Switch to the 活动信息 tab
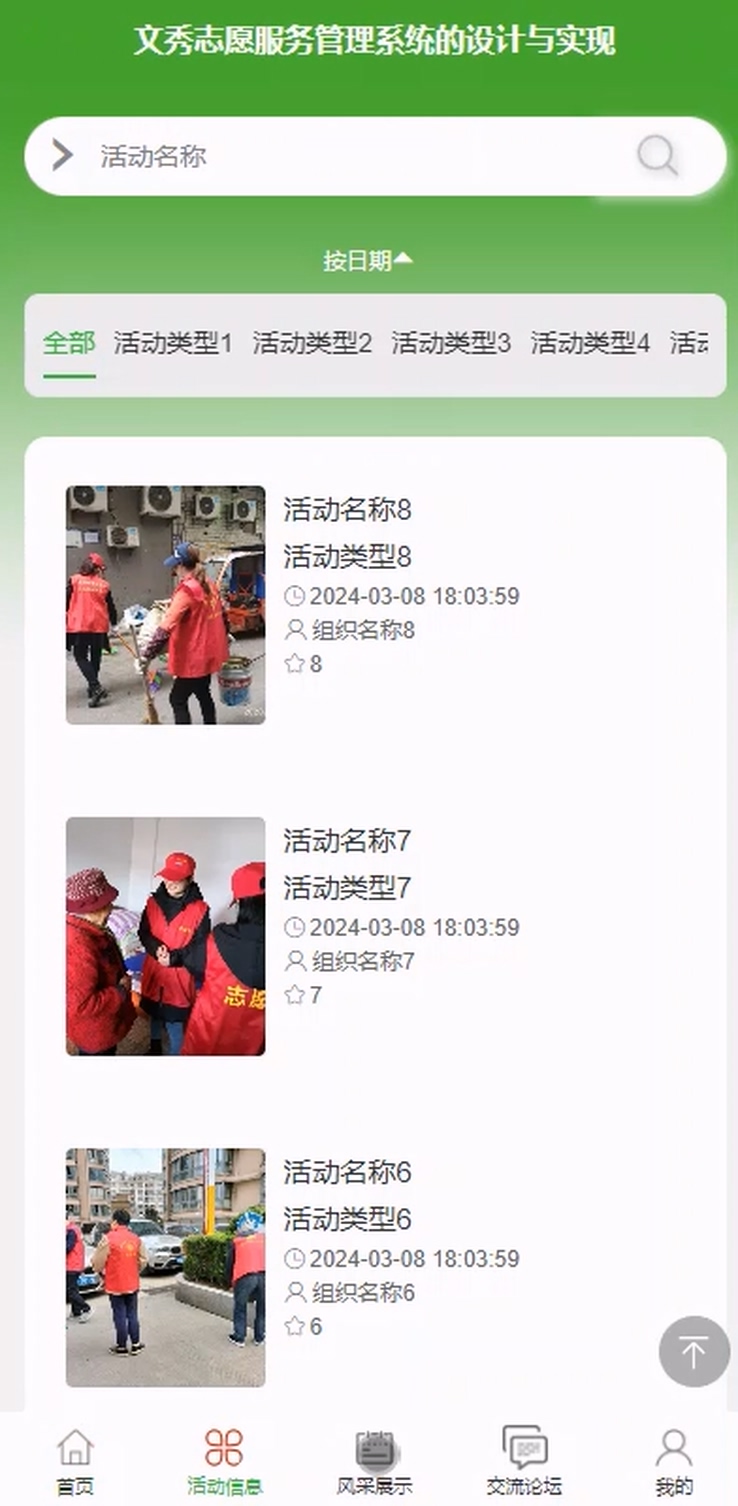This screenshot has height=1506, width=738. 224,1460
